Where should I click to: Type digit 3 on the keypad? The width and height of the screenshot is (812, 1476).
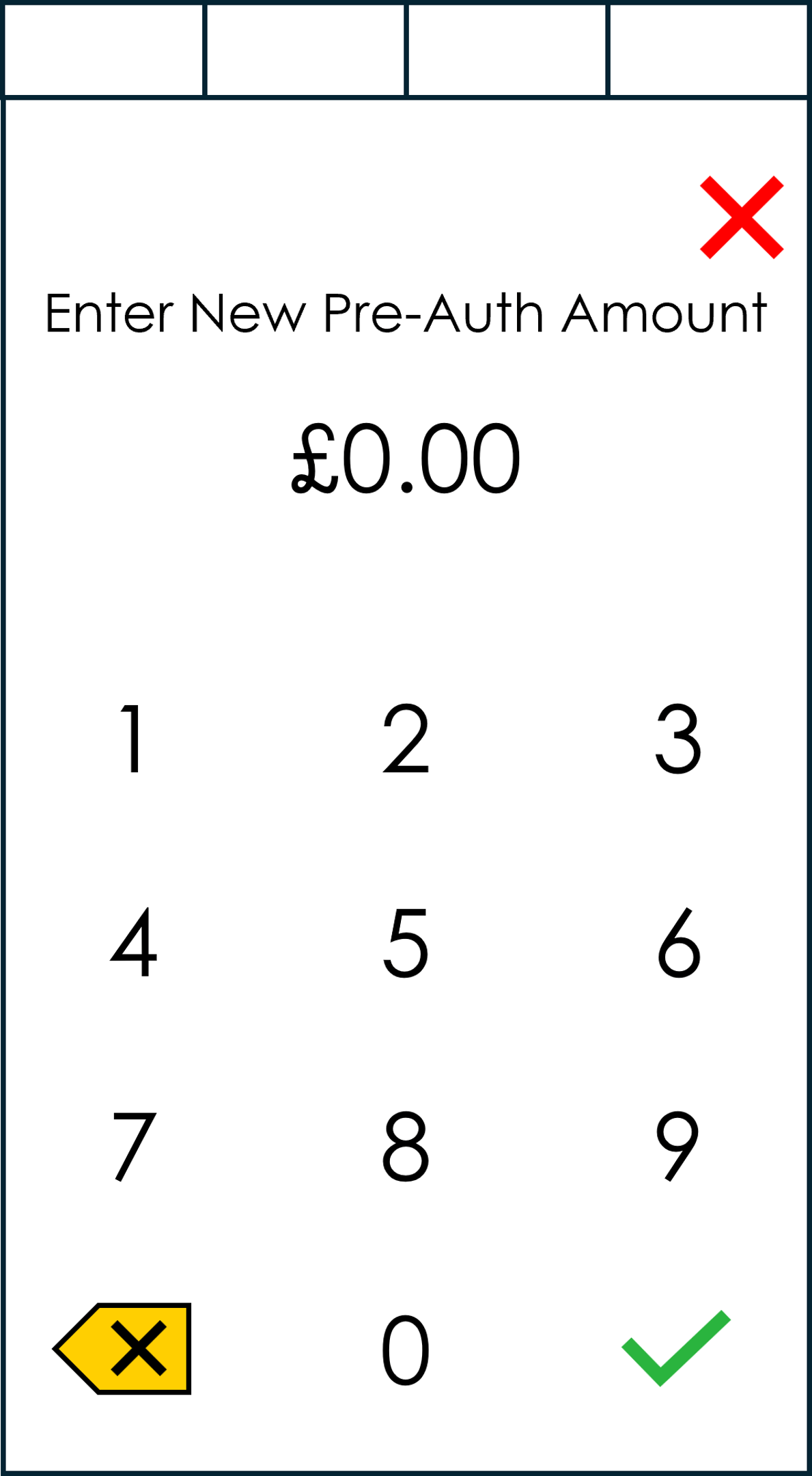[x=677, y=739]
